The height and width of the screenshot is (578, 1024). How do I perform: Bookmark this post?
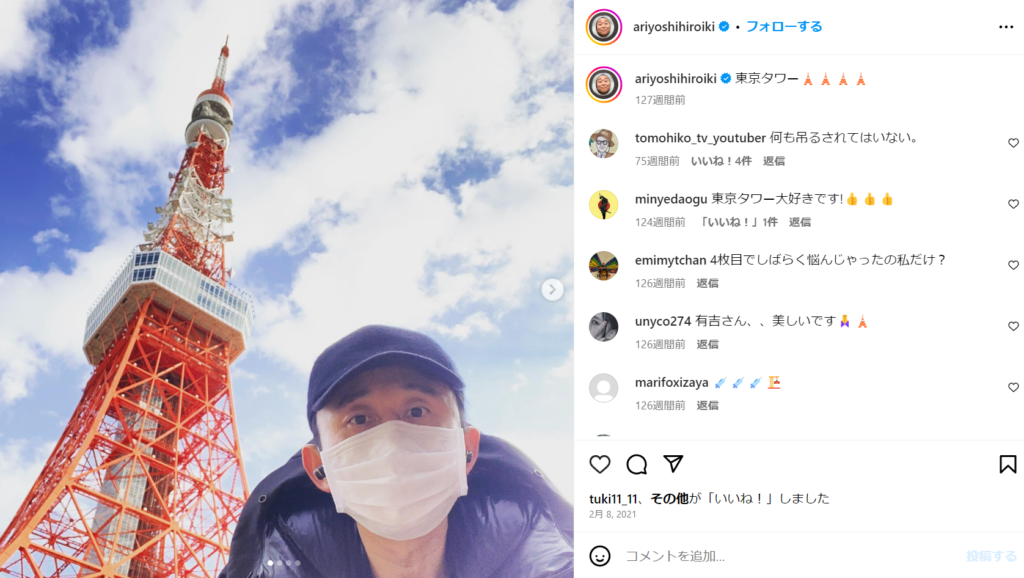click(x=1008, y=464)
